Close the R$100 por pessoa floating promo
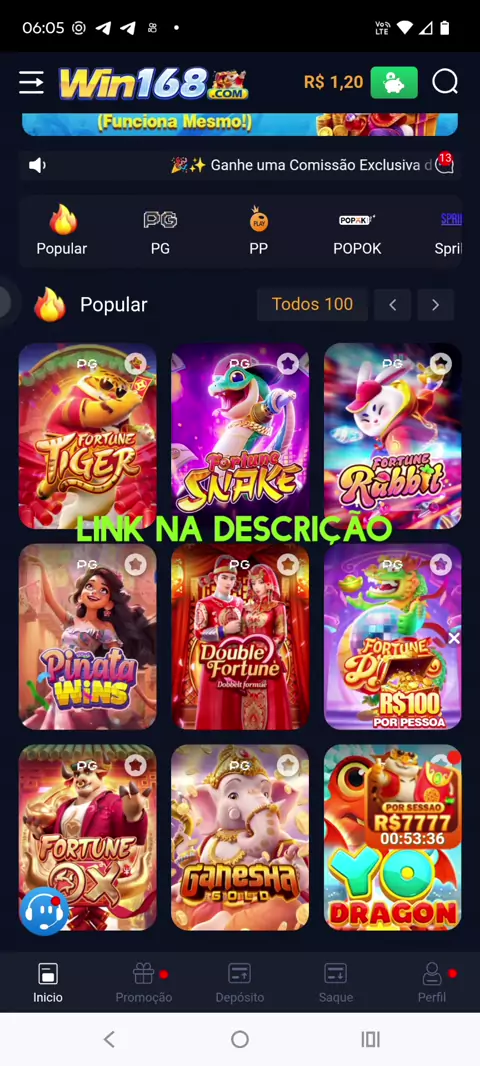 click(453, 638)
